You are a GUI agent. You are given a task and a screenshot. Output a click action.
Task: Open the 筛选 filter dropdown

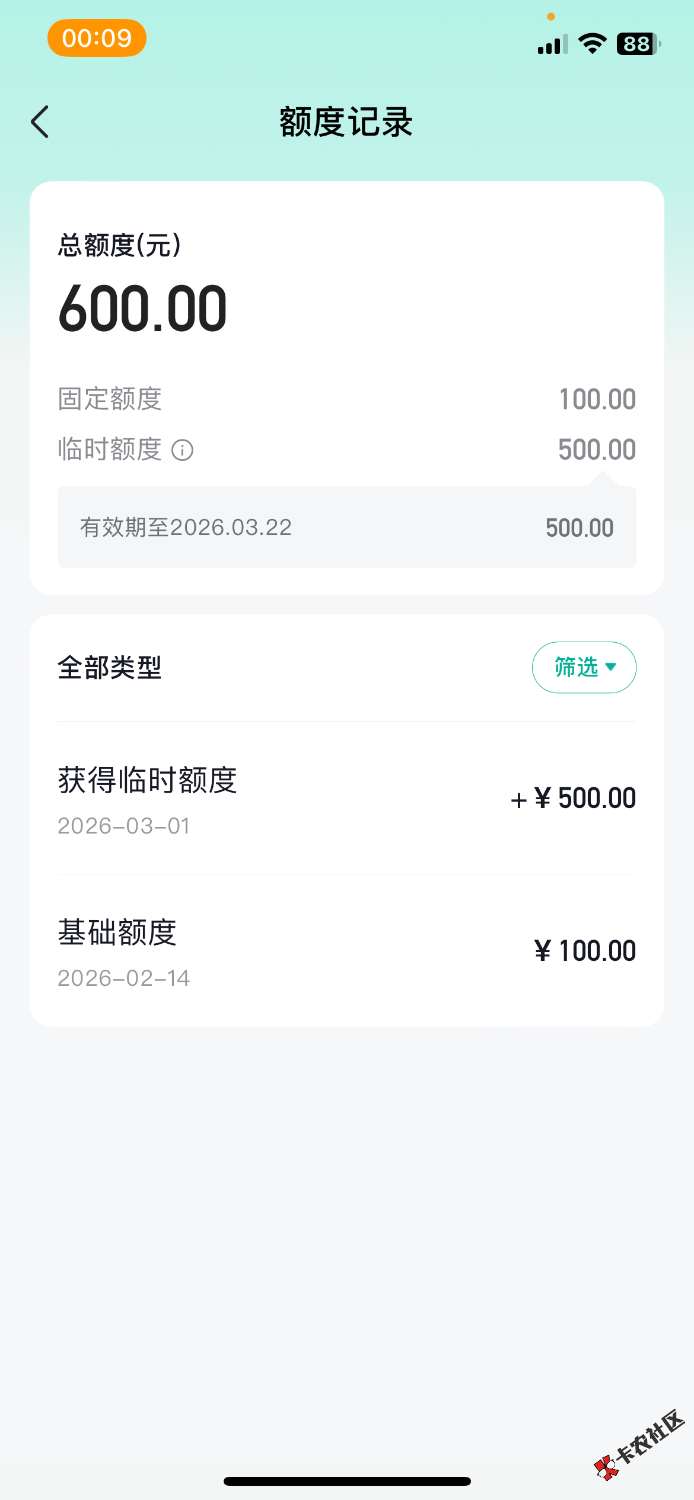584,667
